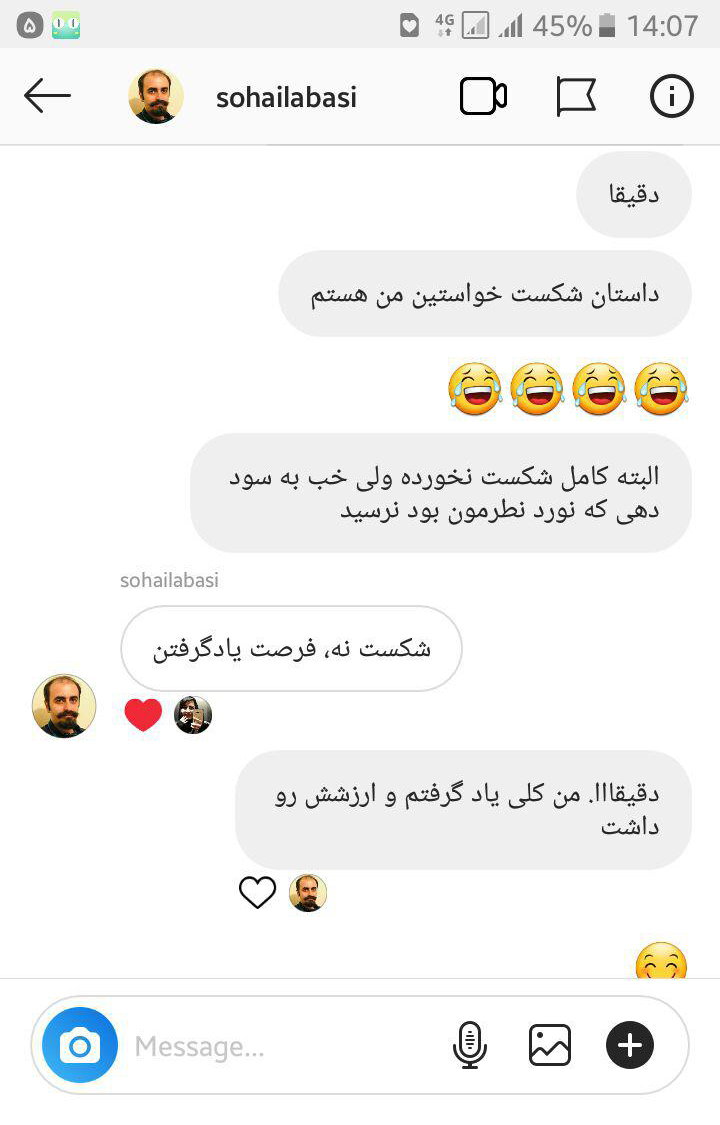Go back to the inbox
The width and height of the screenshot is (720, 1125).
point(47,97)
